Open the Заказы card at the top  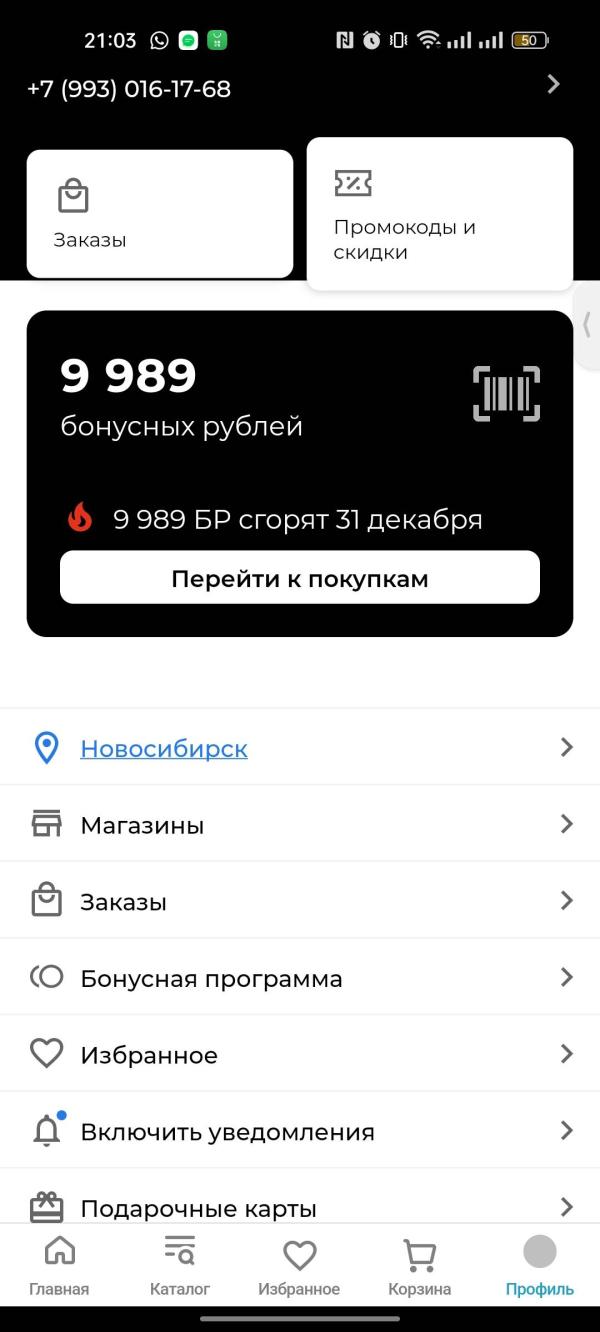coord(160,214)
